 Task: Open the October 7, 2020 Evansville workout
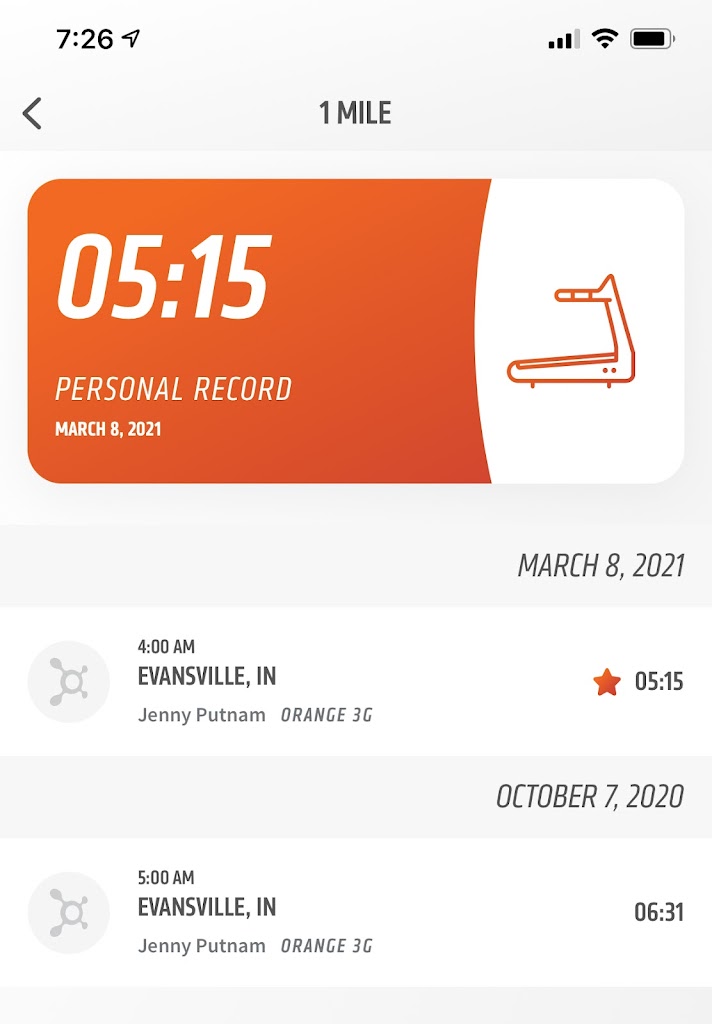(355, 912)
